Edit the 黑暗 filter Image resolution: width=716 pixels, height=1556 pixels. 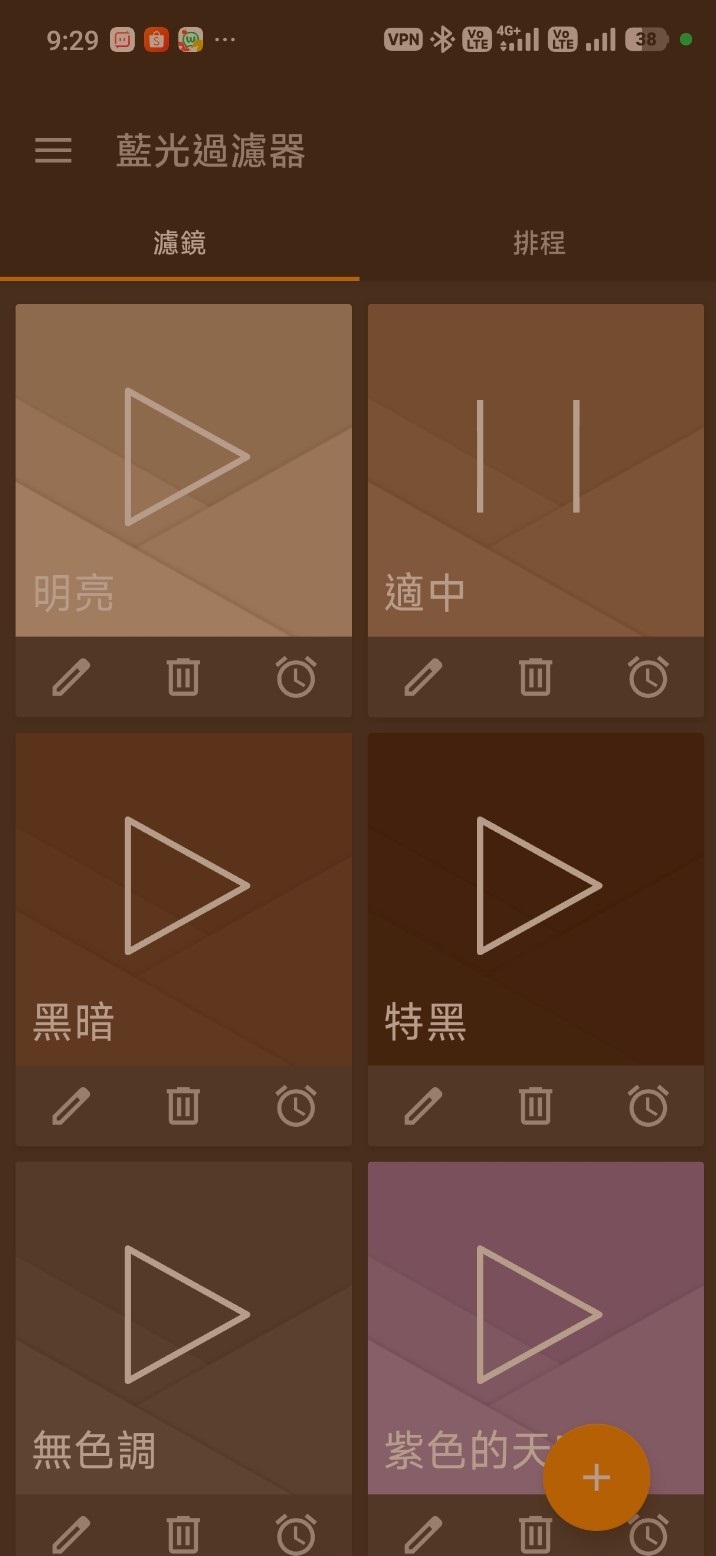(71, 1106)
